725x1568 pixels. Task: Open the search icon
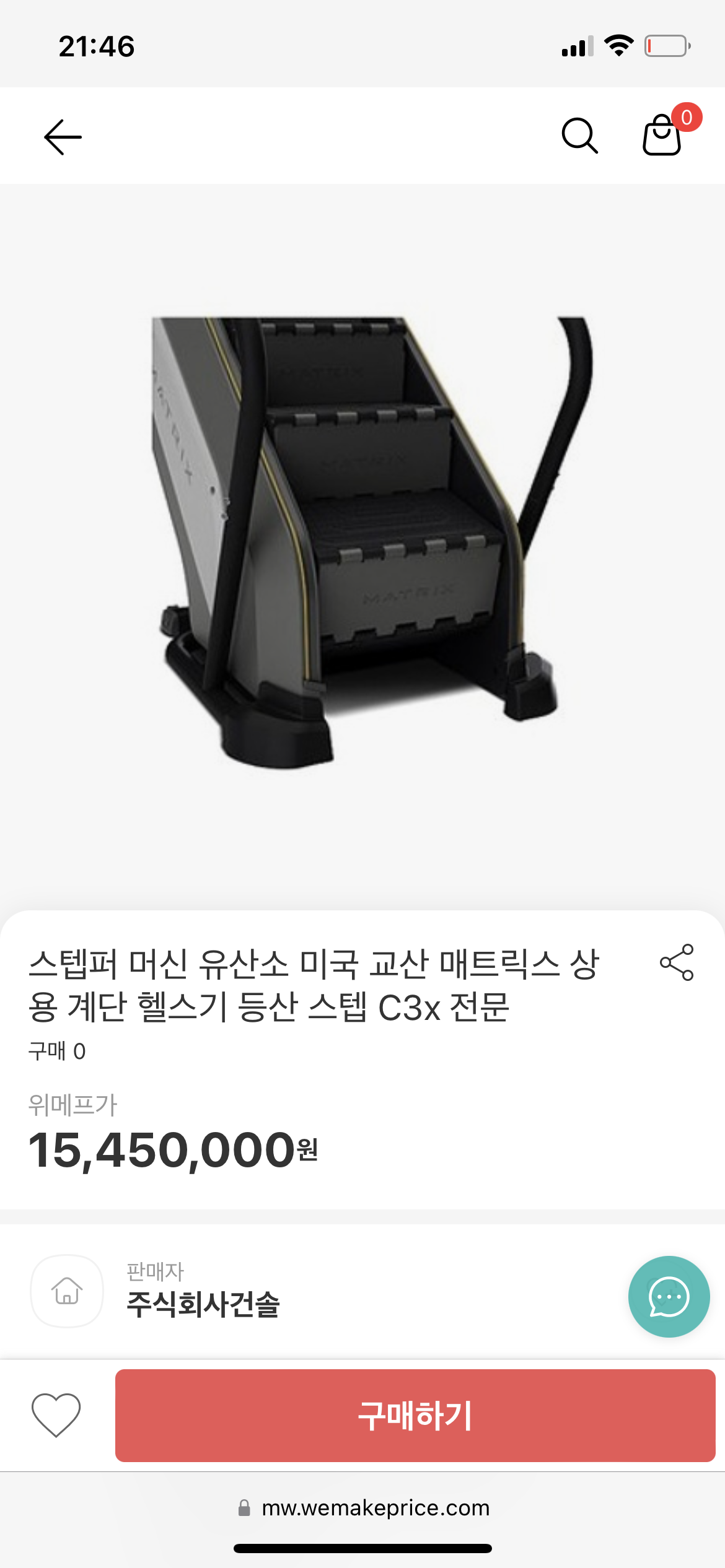coord(579,136)
